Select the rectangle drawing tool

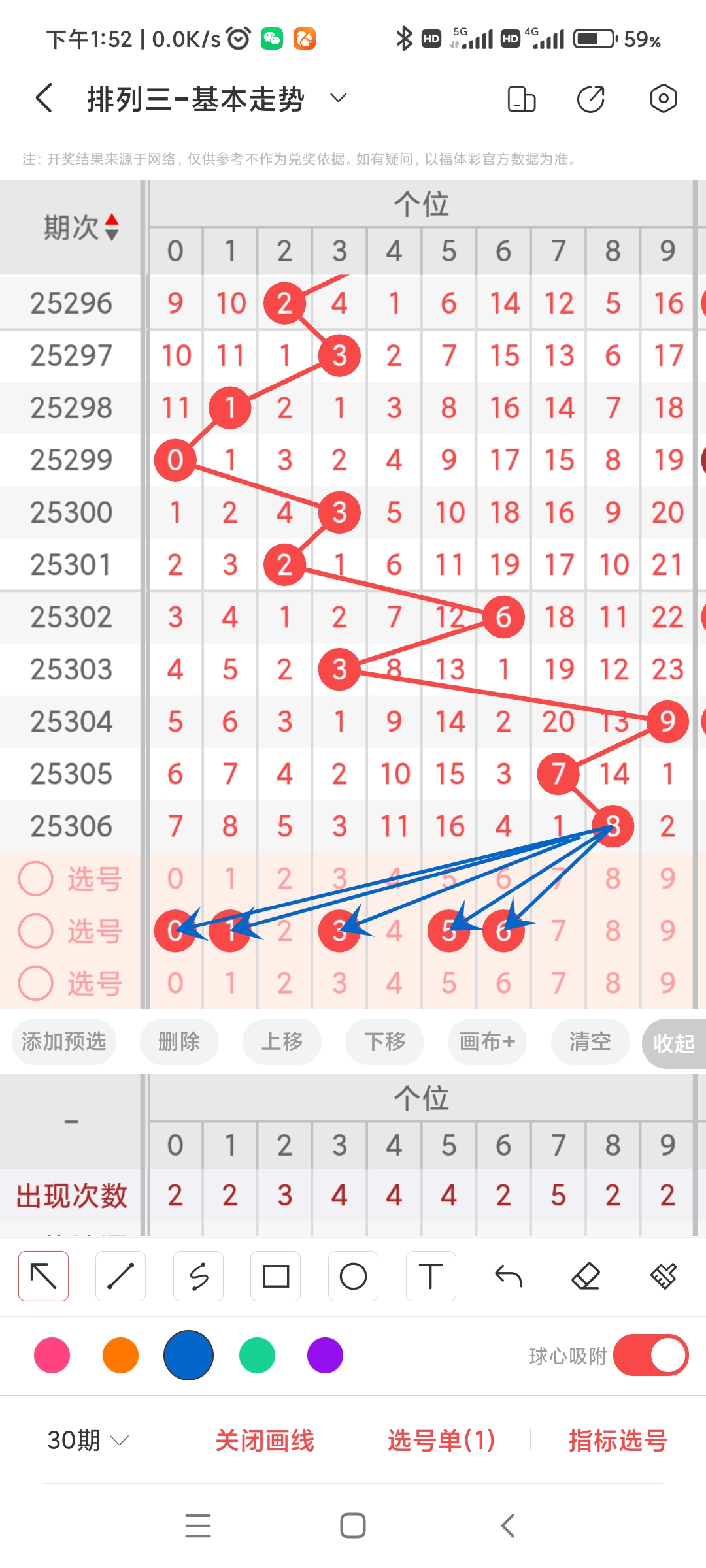coord(276,1275)
